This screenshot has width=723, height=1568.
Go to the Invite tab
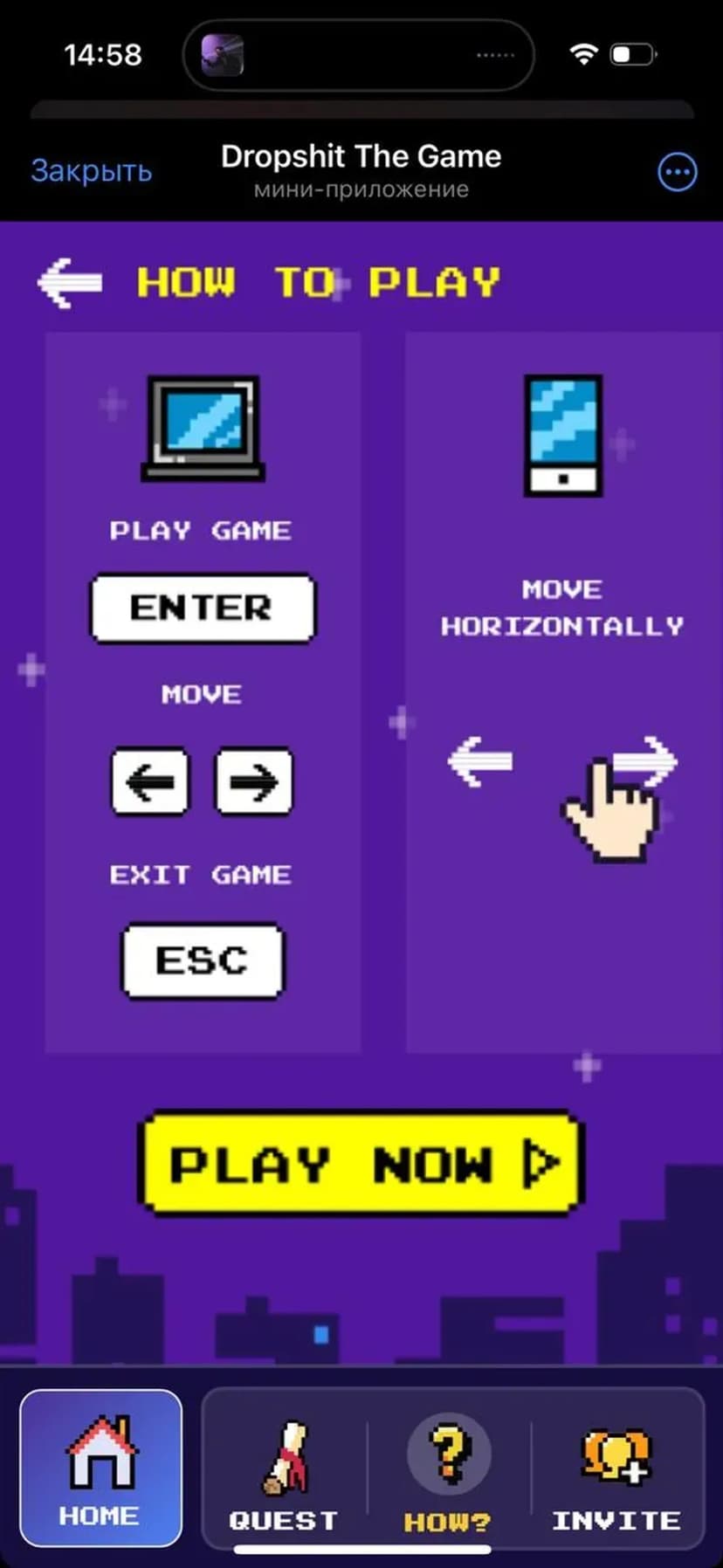(x=616, y=1470)
